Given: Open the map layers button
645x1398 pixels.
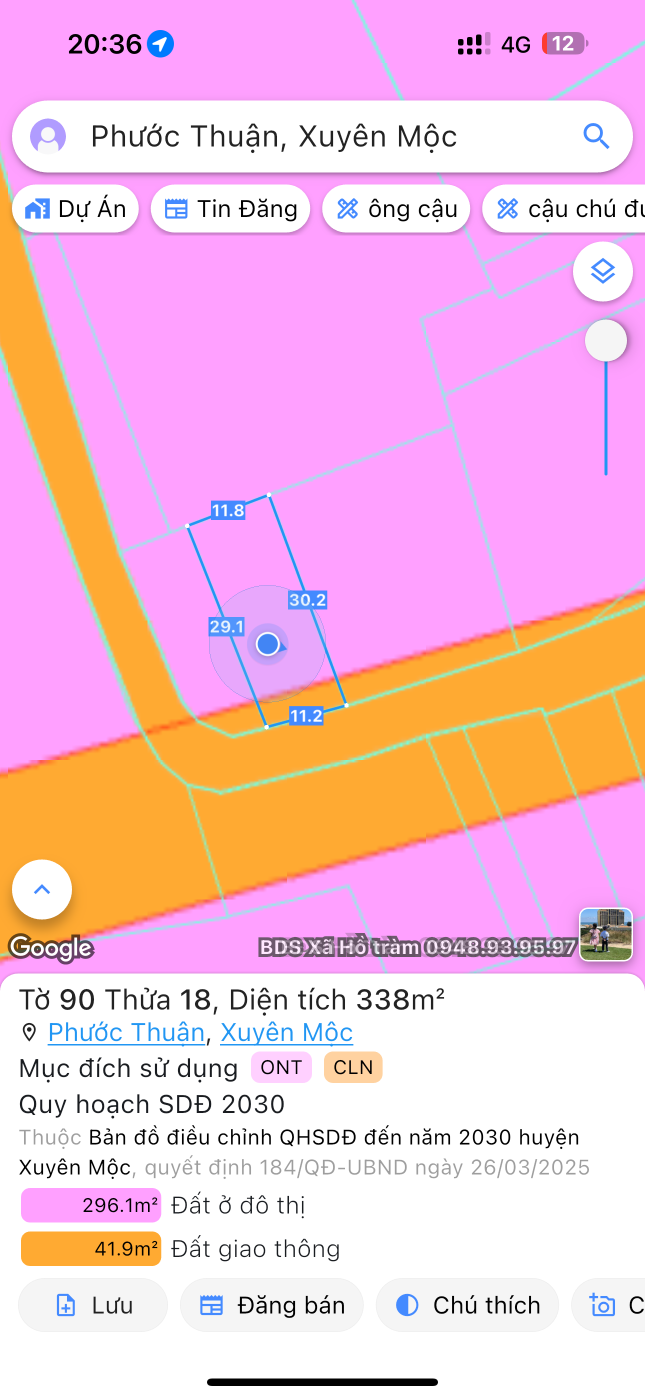Looking at the screenshot, I should point(602,271).
